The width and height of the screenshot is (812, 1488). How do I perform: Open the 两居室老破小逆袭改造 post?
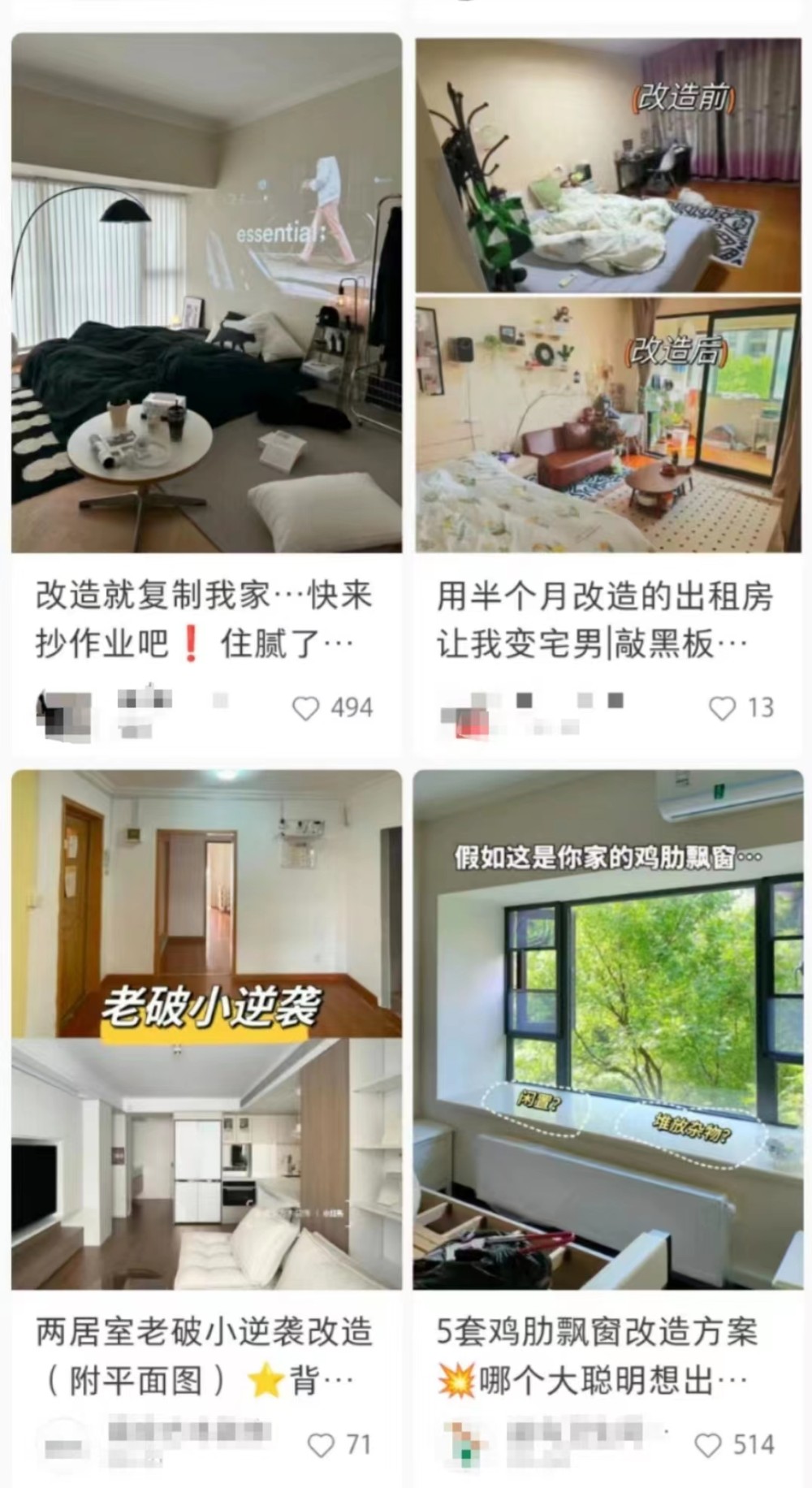point(206,1029)
